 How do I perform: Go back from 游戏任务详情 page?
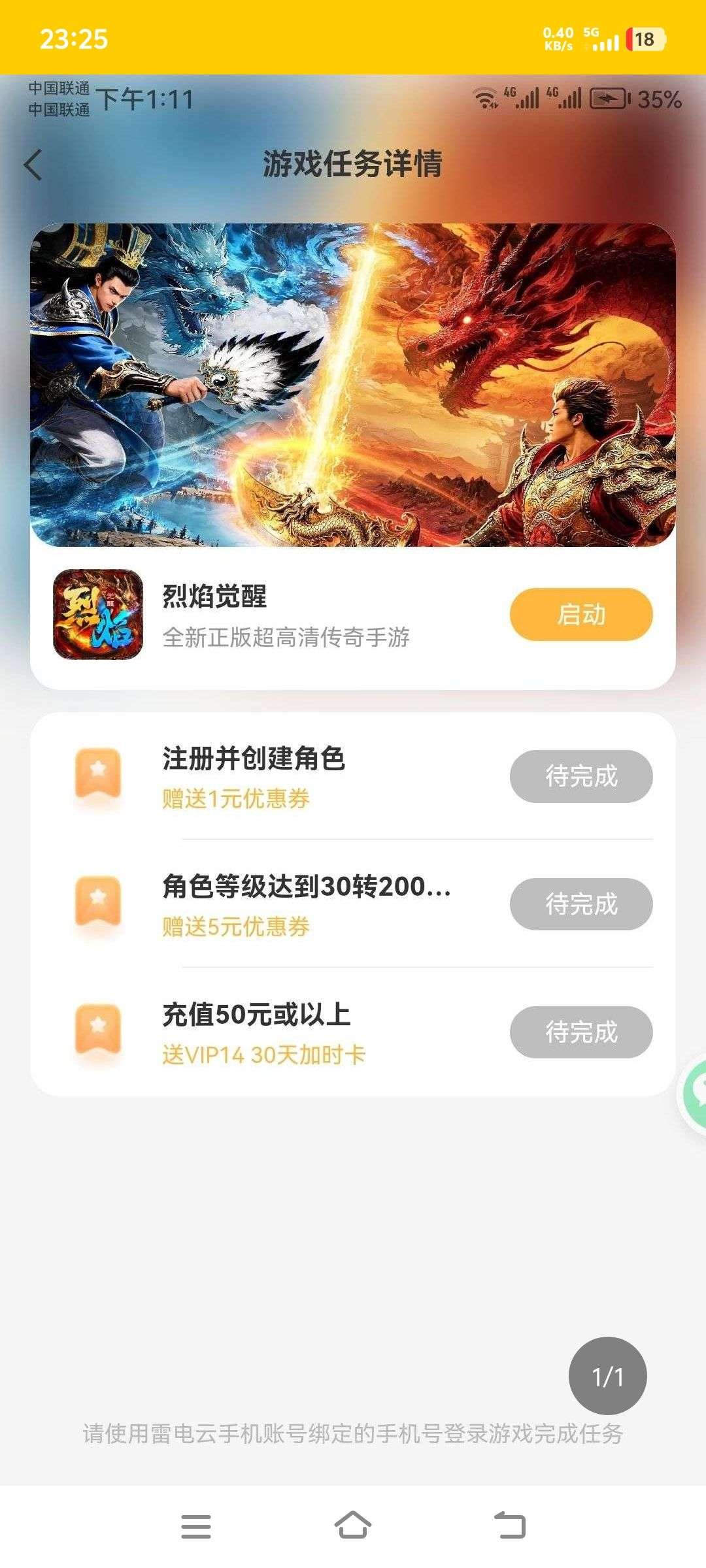click(x=34, y=165)
